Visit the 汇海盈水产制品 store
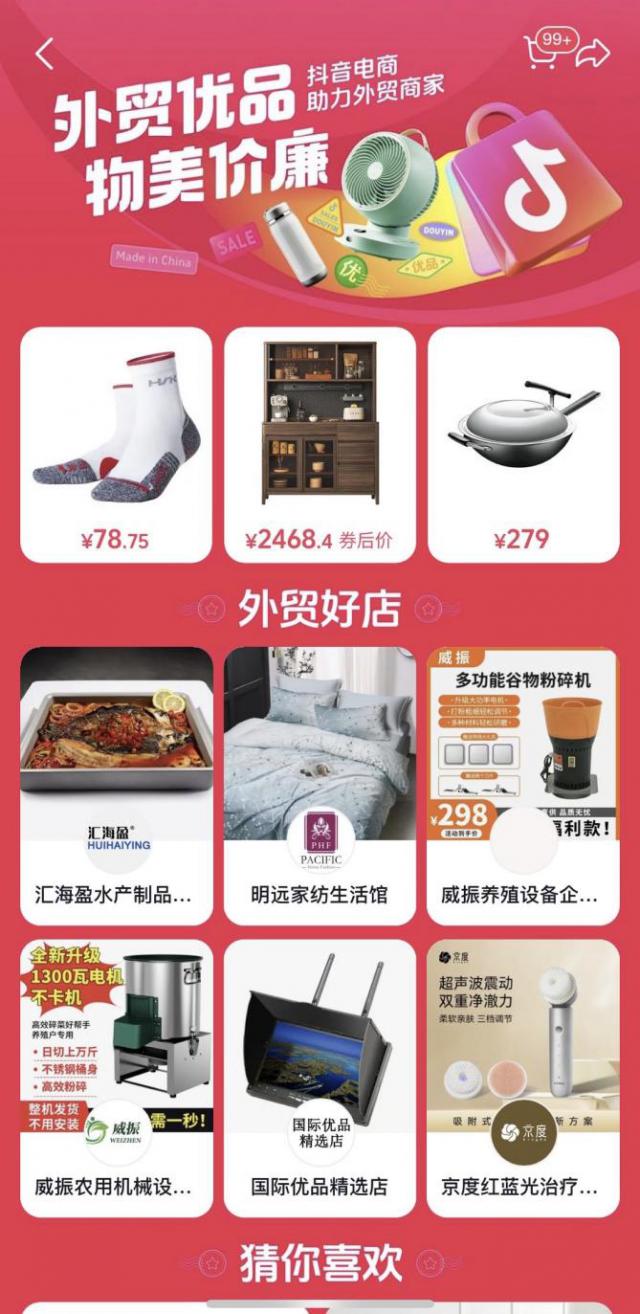Viewport: 640px width, 1314px height. pyautogui.click(x=116, y=785)
